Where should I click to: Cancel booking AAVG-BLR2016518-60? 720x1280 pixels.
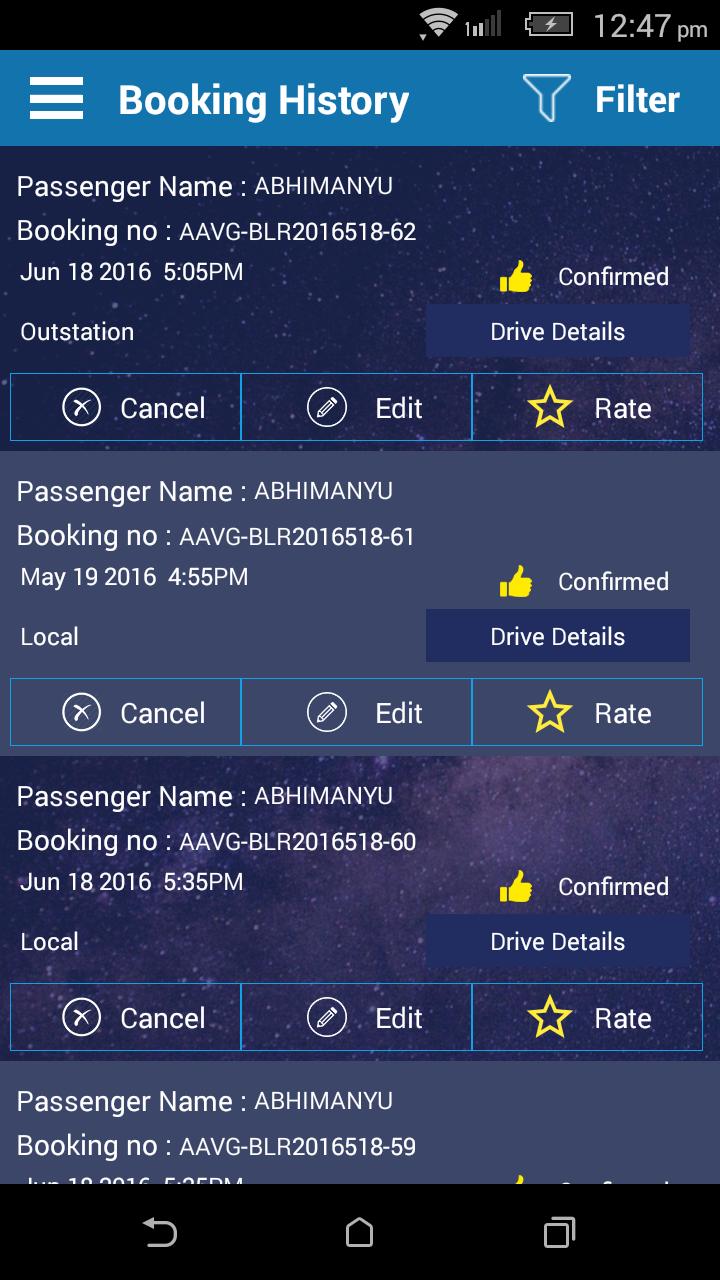pos(126,1017)
